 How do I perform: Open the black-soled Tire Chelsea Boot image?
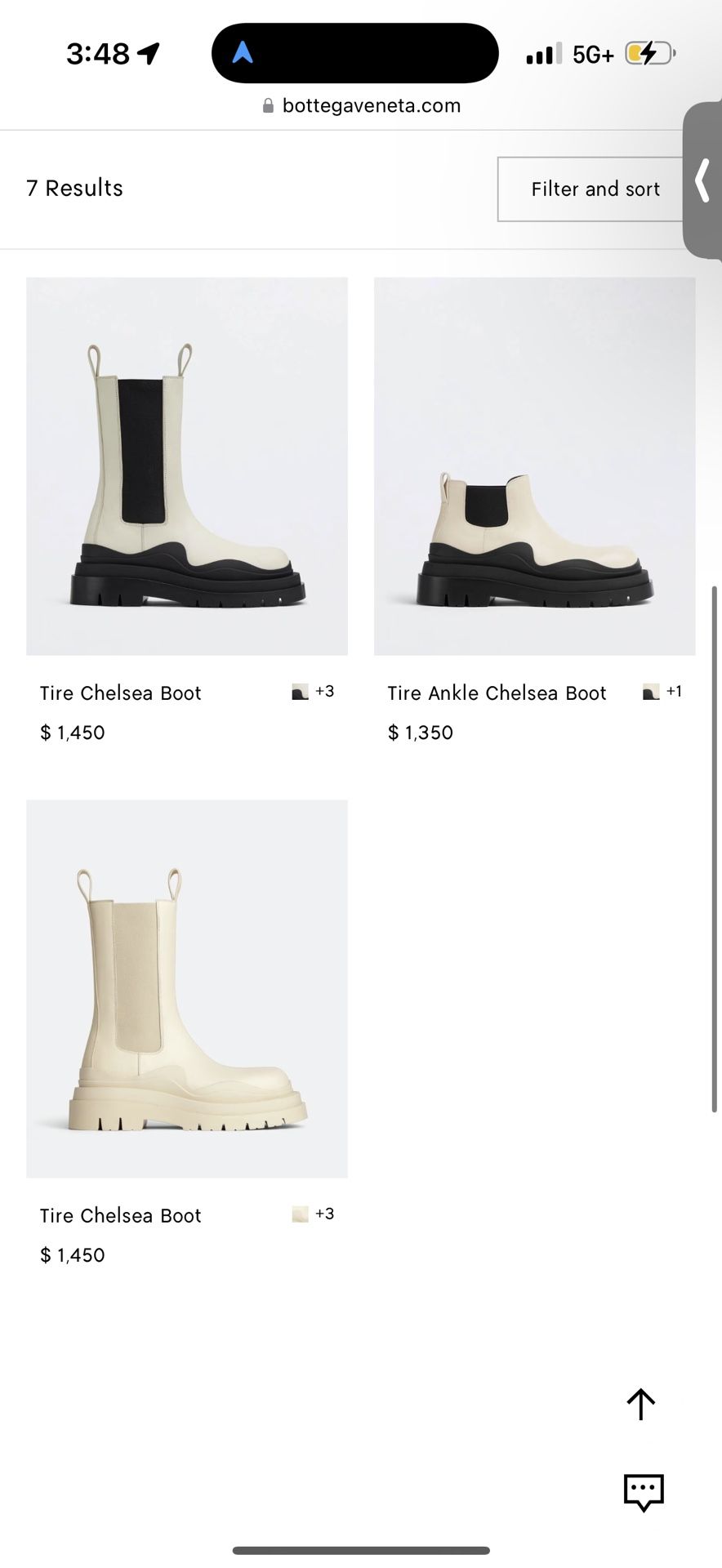point(187,465)
